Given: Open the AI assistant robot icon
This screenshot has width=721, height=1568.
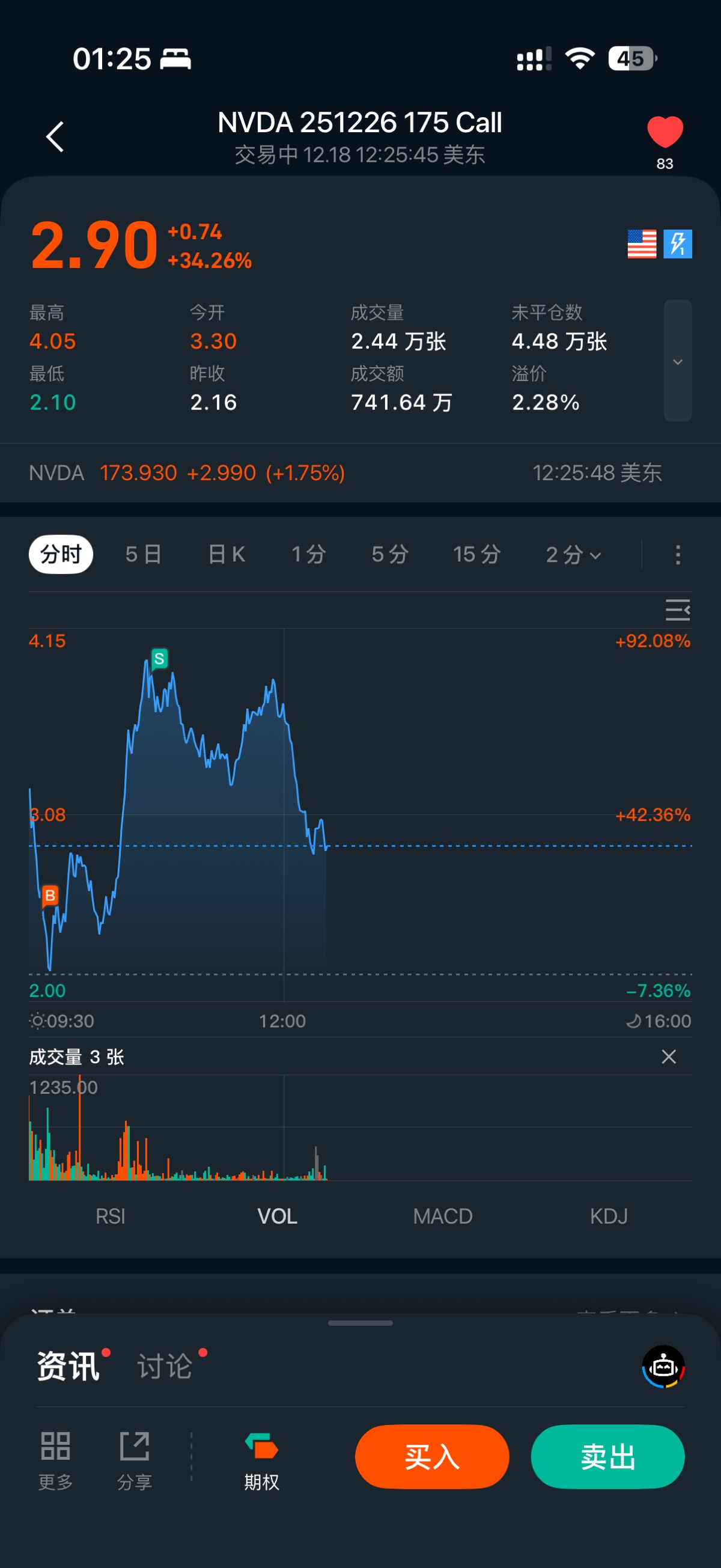Looking at the screenshot, I should coord(663,1367).
